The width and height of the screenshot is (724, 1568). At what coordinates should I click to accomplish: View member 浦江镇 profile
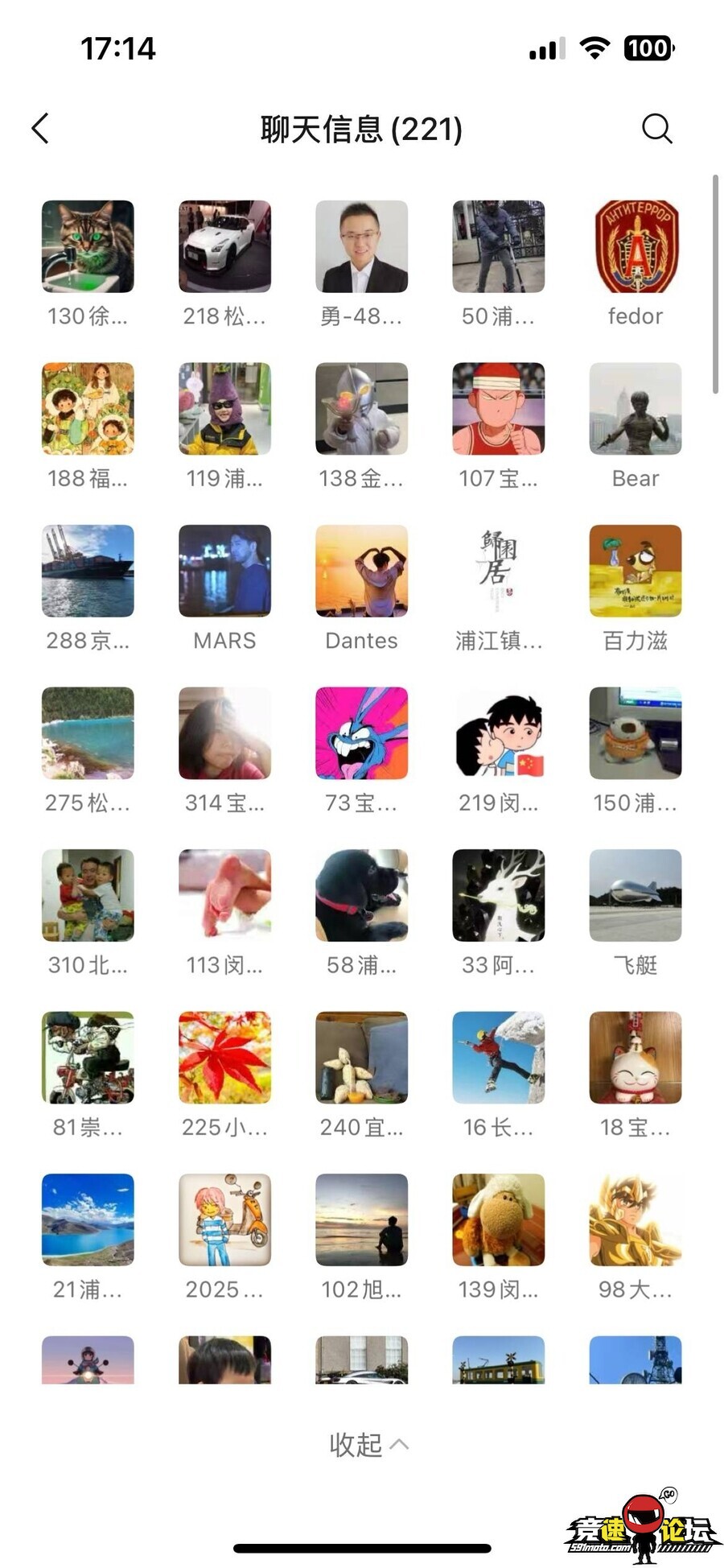pyautogui.click(x=498, y=571)
